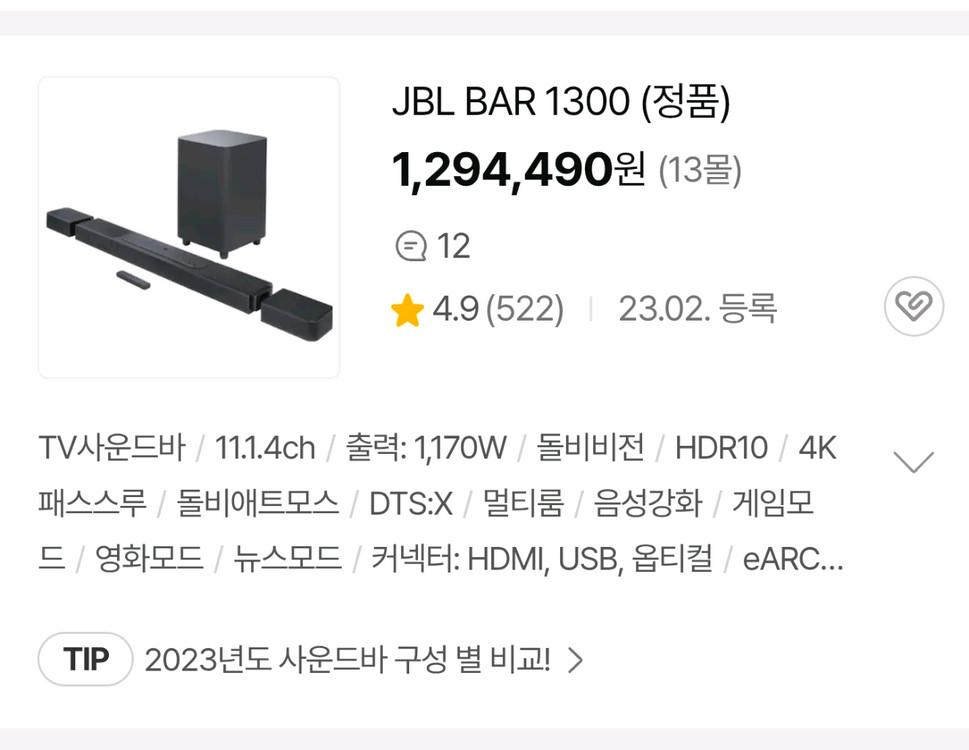View the 4.9 star rating reviews

point(477,309)
